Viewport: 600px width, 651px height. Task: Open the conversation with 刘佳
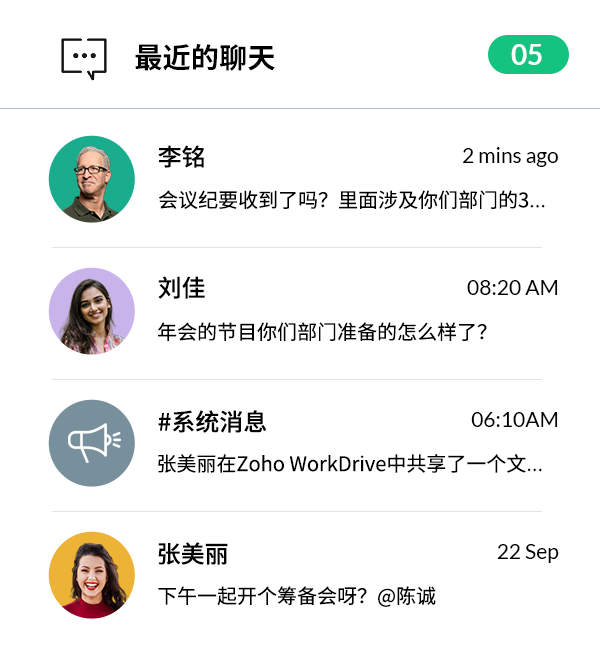pyautogui.click(x=300, y=310)
